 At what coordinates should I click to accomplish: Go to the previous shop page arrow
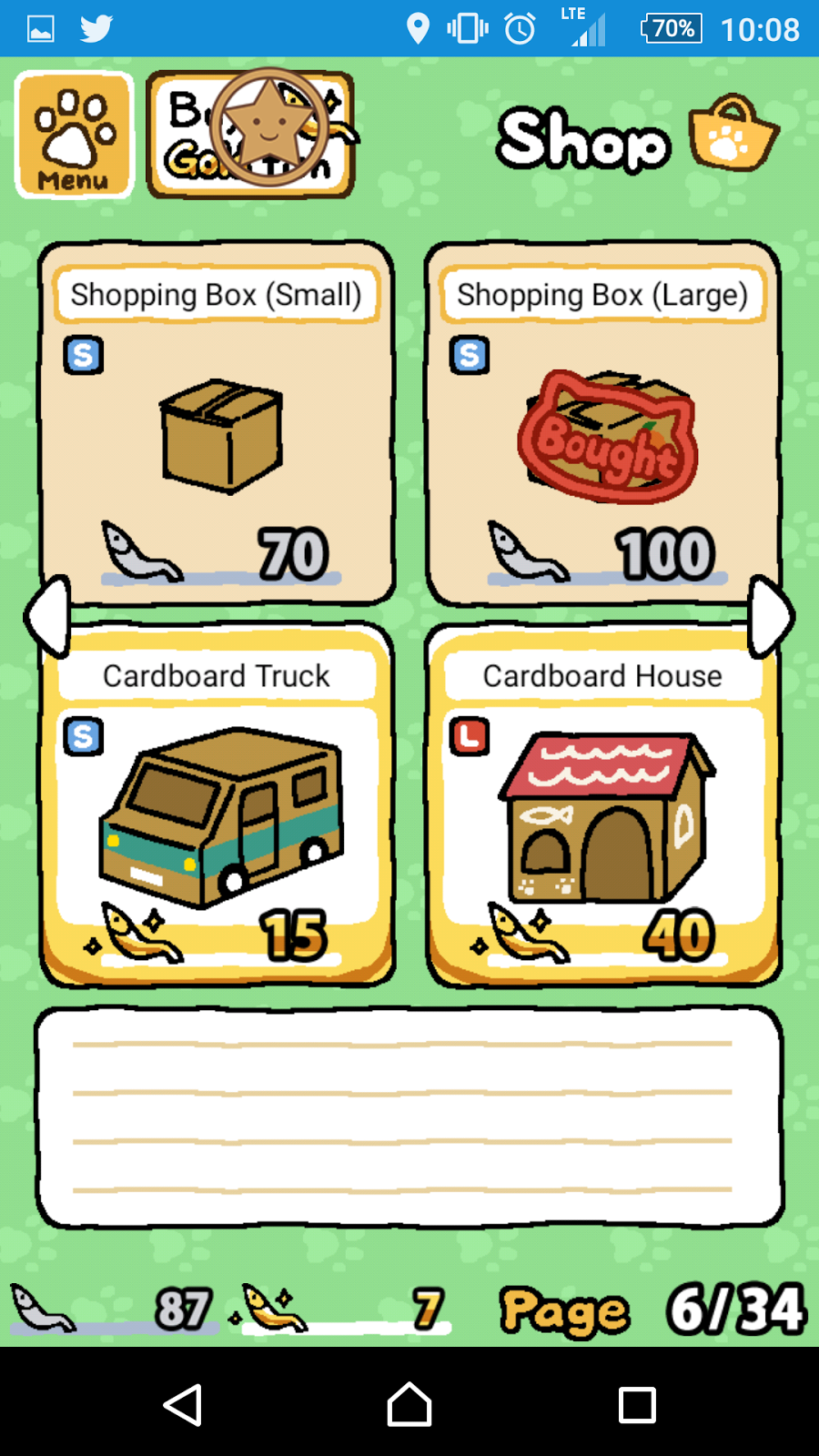pos(47,616)
